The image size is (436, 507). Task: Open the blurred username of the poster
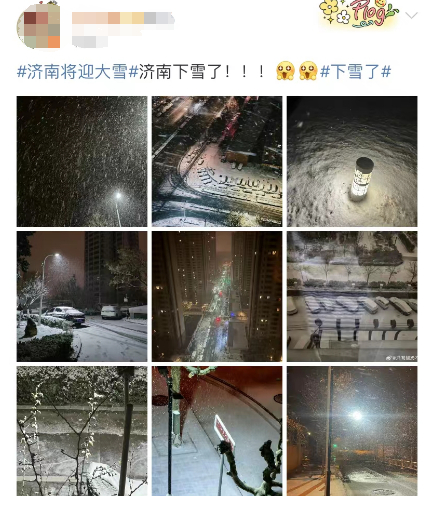(x=123, y=18)
